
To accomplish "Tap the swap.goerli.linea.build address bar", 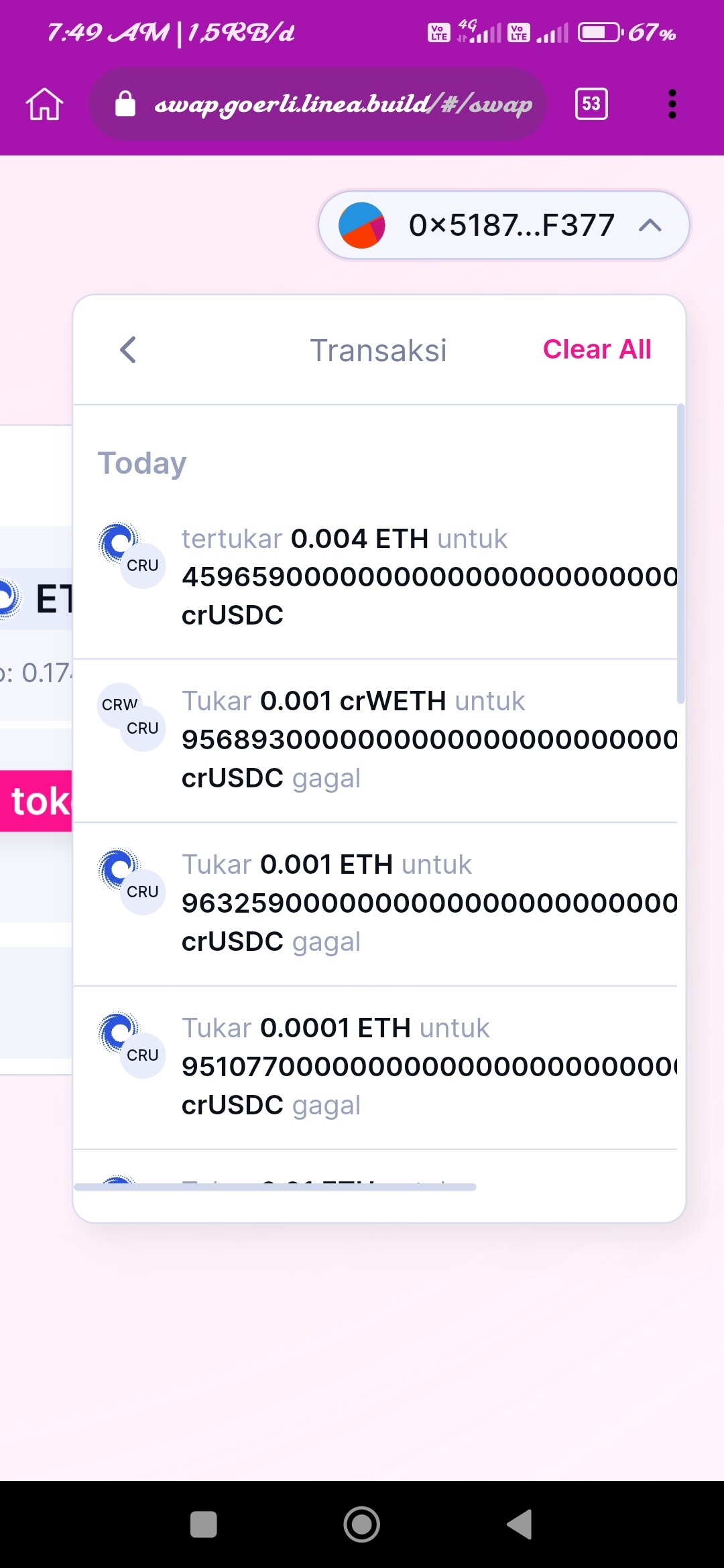I will [318, 104].
